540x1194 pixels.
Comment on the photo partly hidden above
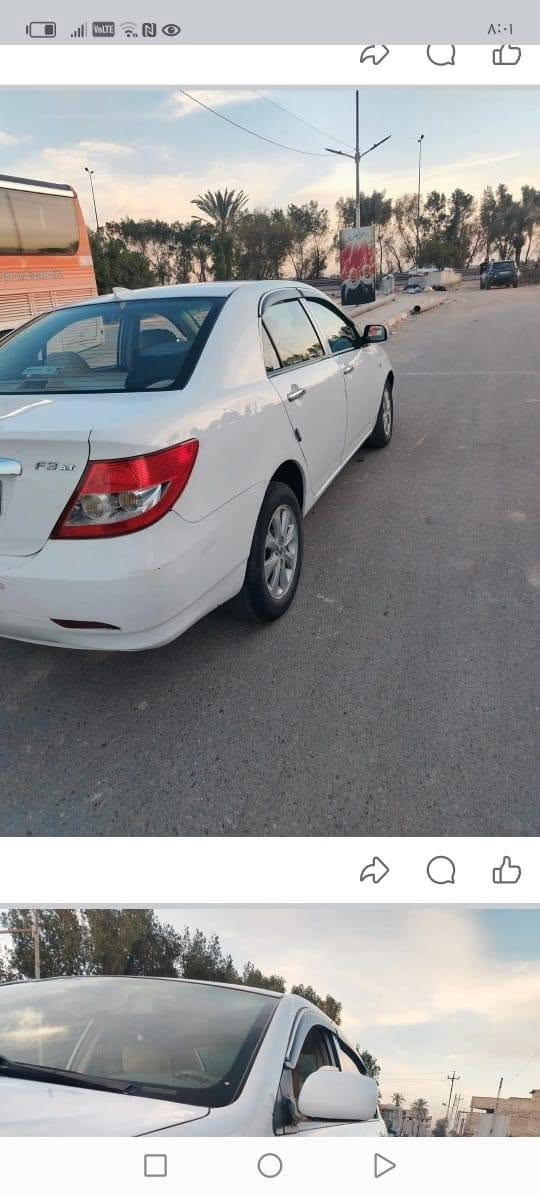pyautogui.click(x=441, y=55)
